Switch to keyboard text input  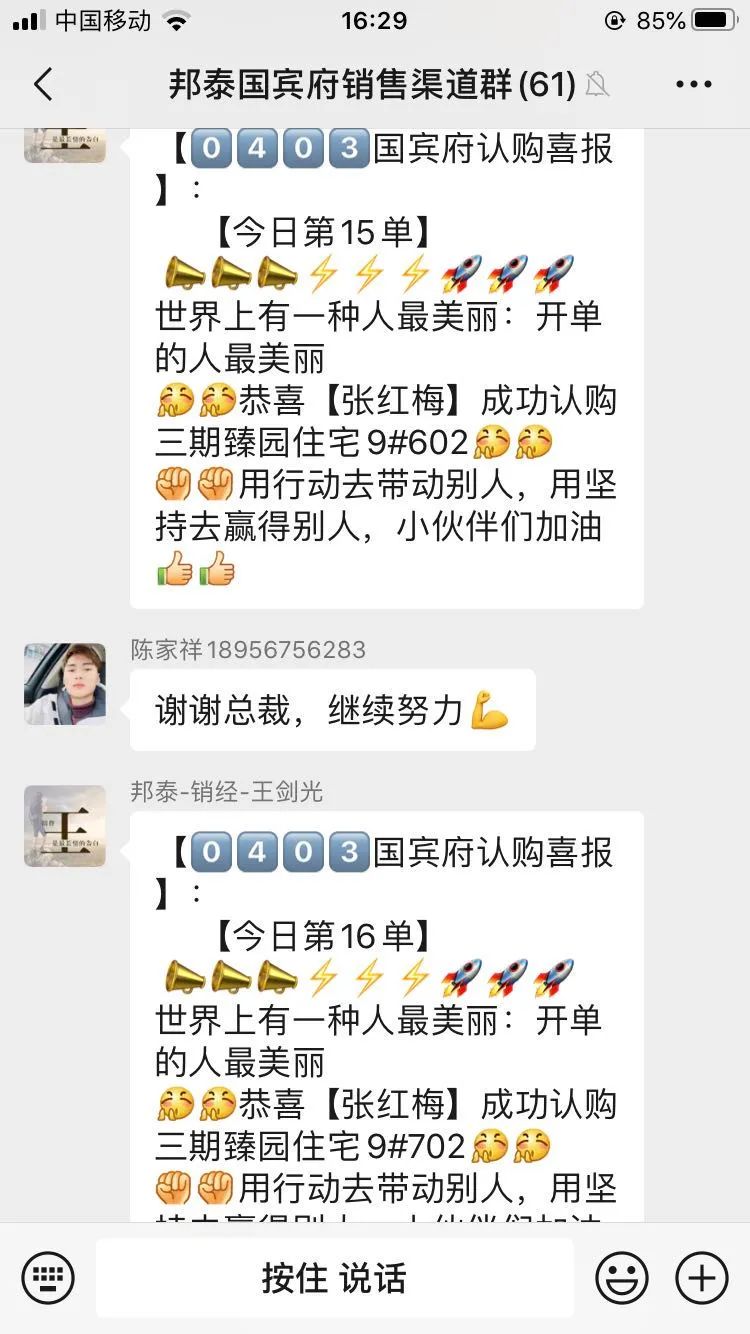click(48, 1277)
